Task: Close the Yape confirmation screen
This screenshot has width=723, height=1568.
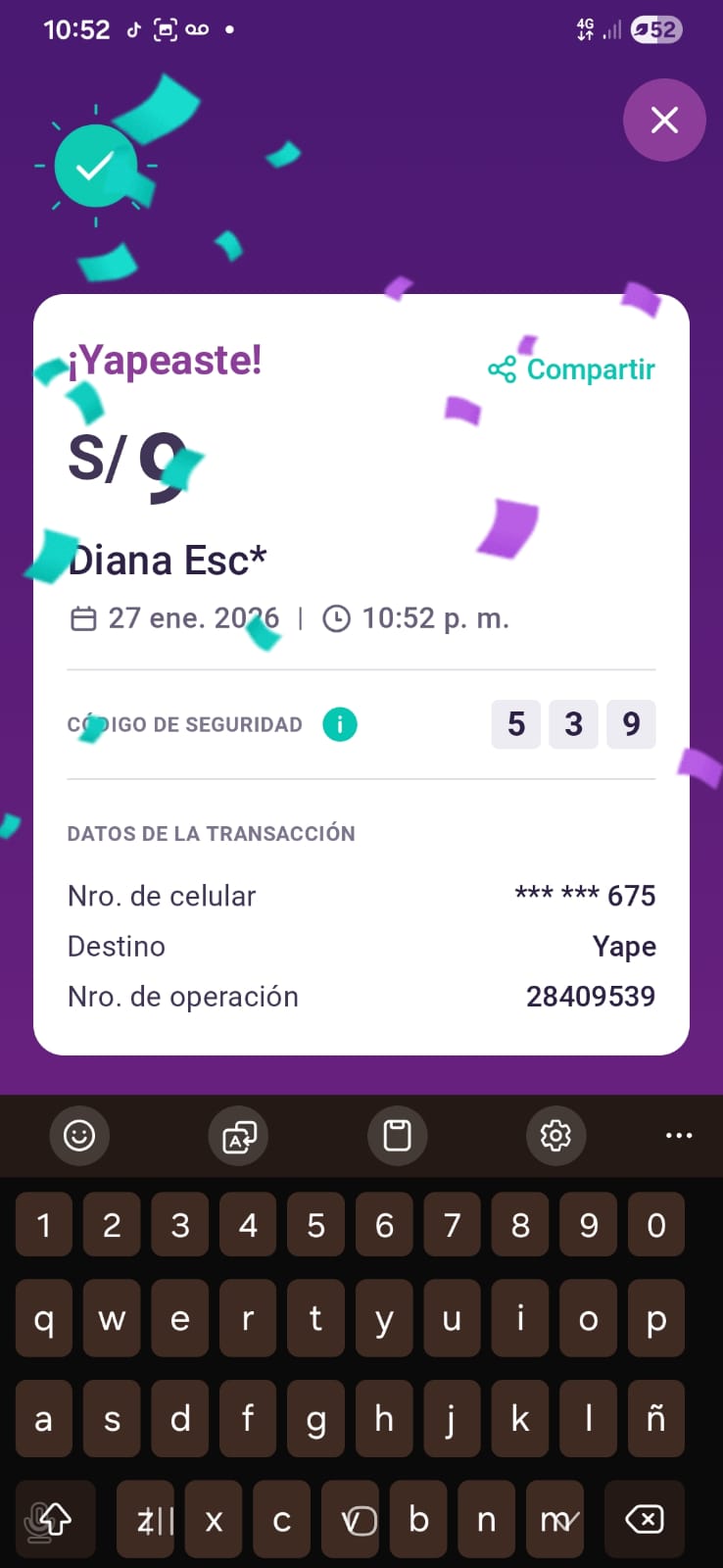Action: click(x=664, y=121)
